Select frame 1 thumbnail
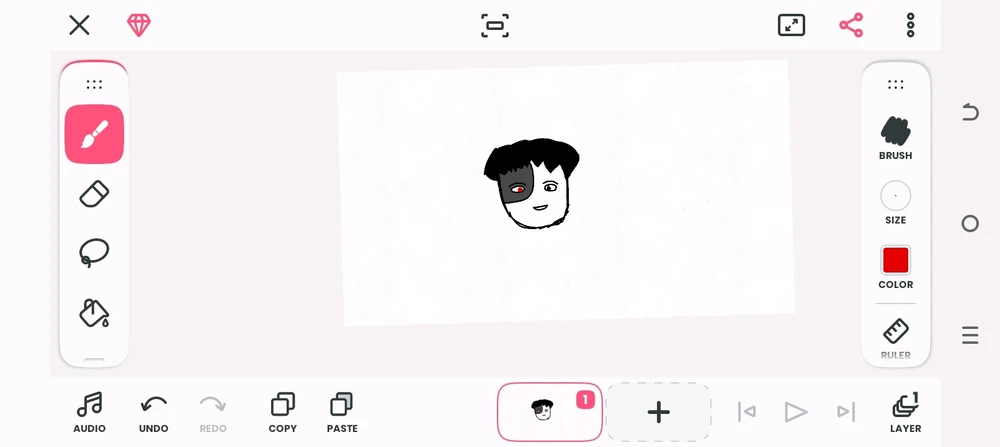The height and width of the screenshot is (447, 1000). (549, 411)
